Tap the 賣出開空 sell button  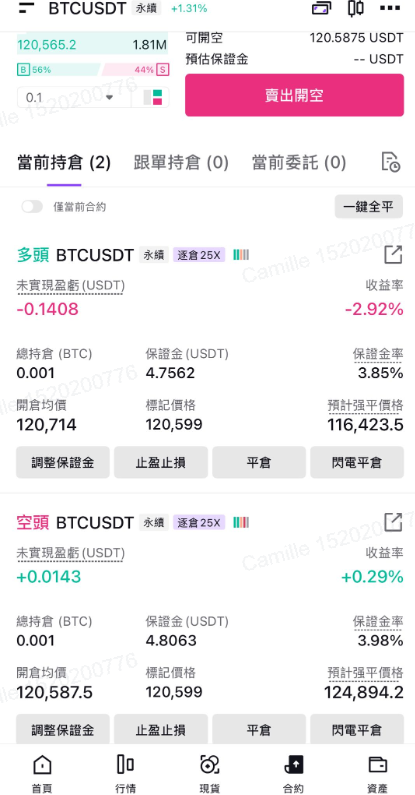coord(294,95)
